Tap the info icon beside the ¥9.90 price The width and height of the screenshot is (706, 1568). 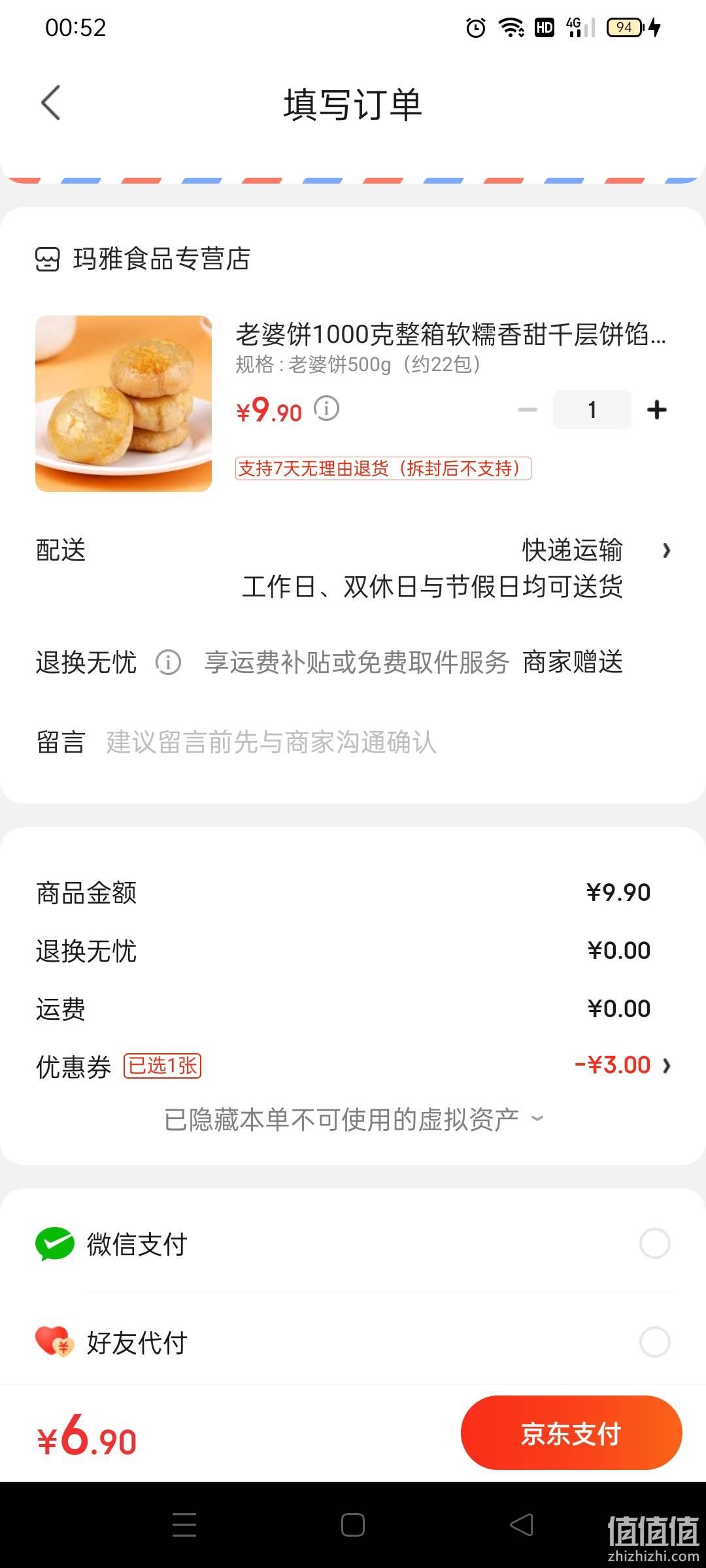pos(326,409)
